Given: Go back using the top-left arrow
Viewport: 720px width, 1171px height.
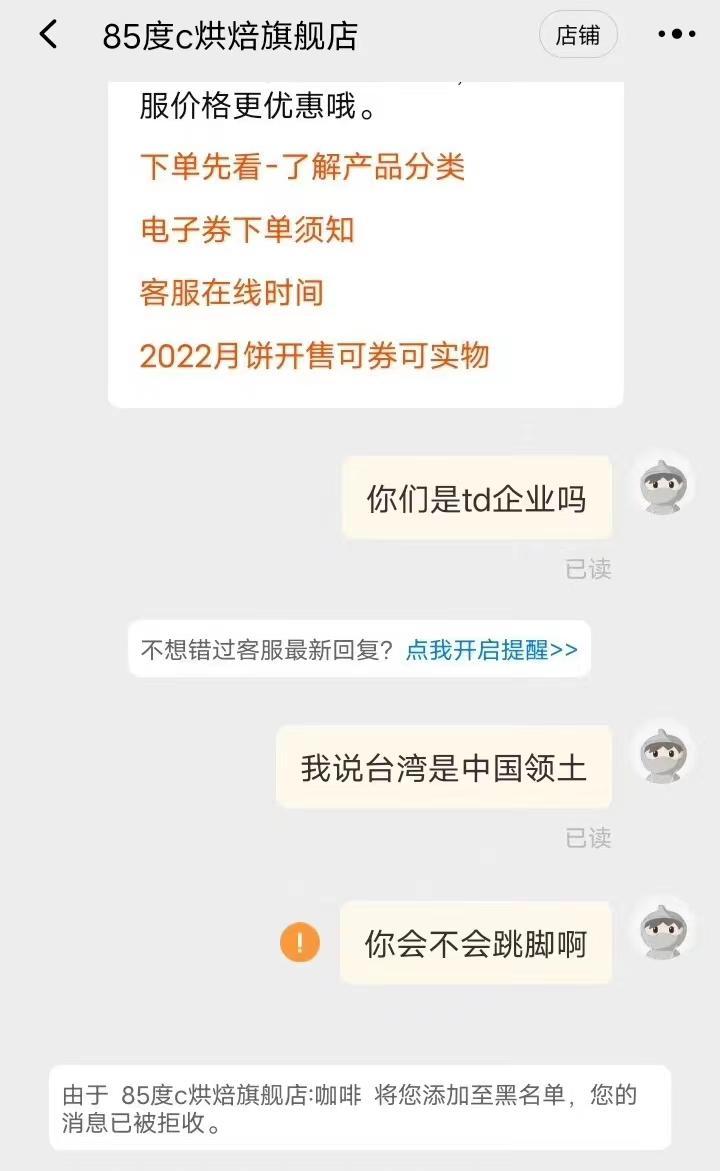Looking at the screenshot, I should pos(48,36).
